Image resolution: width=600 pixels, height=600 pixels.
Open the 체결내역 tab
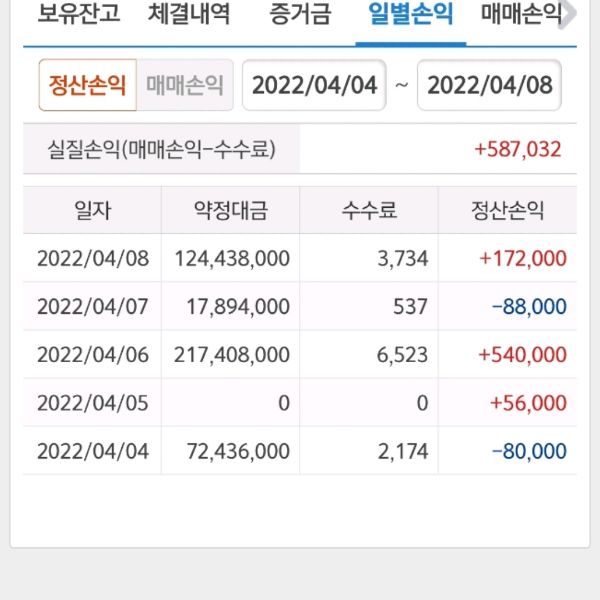(188, 15)
